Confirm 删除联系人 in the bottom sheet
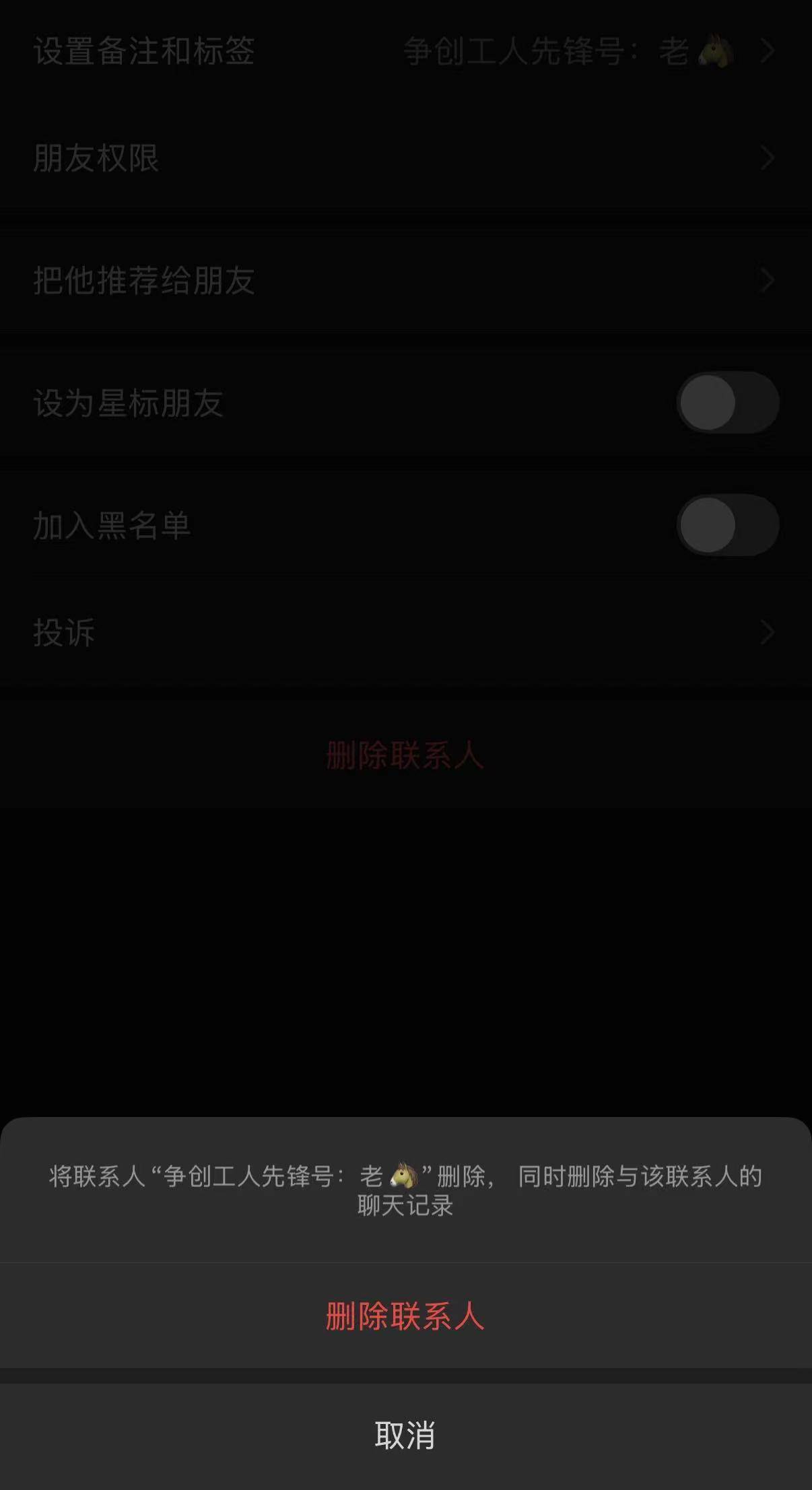This screenshot has width=812, height=1490. [405, 1316]
